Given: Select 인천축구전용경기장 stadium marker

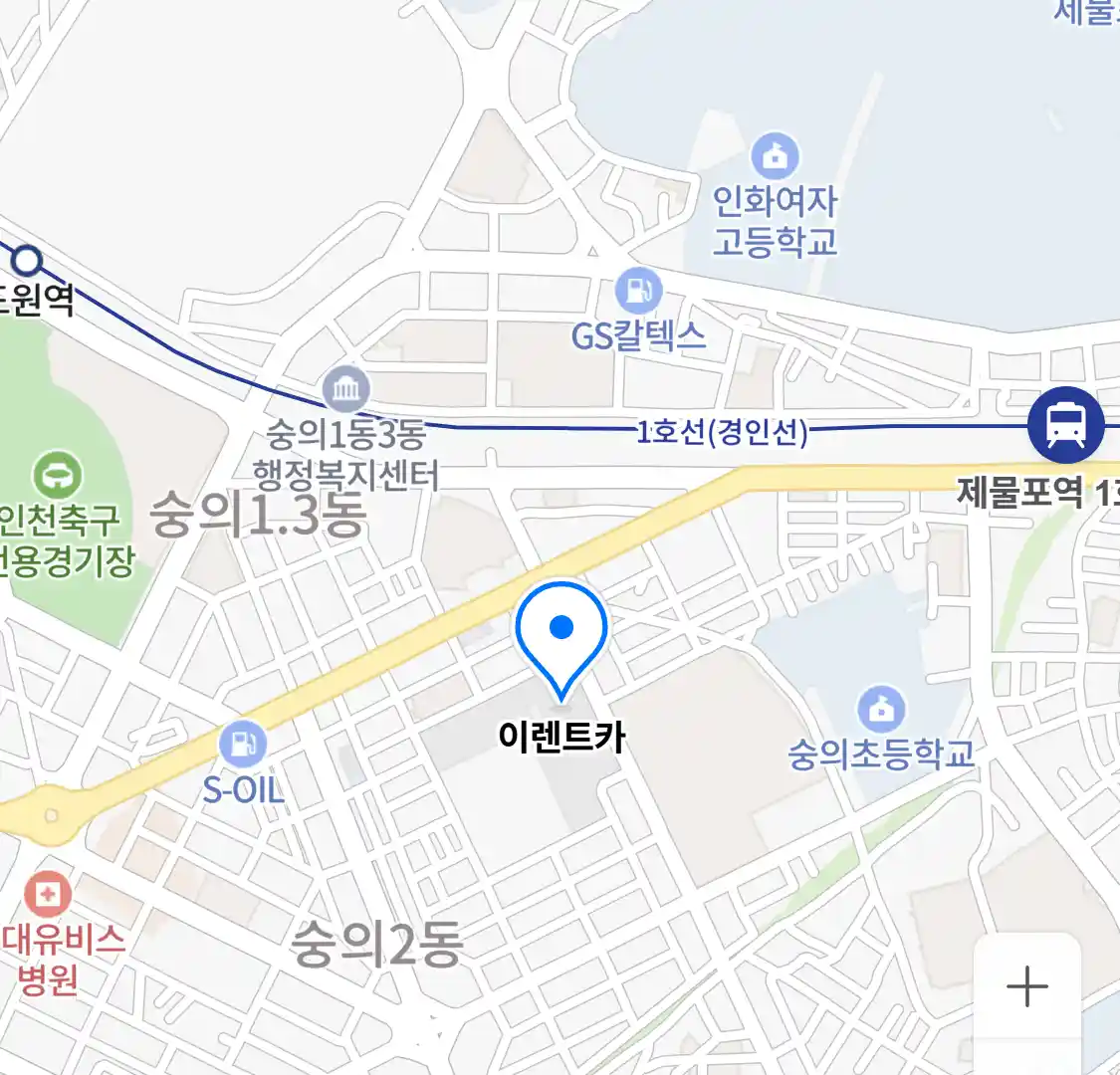Looking at the screenshot, I should [x=58, y=477].
